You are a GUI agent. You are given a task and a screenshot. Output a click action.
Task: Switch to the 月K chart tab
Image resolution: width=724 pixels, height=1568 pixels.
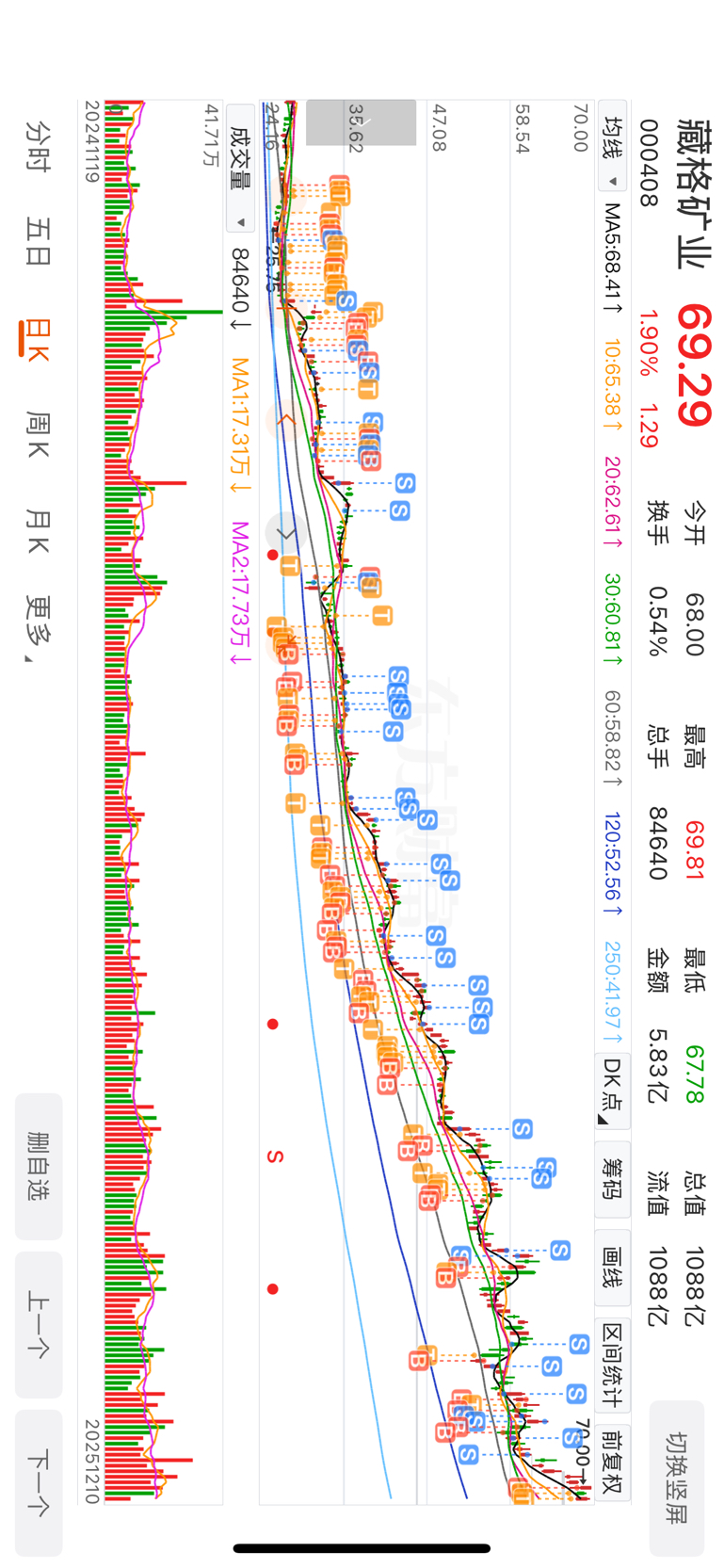coord(38,531)
